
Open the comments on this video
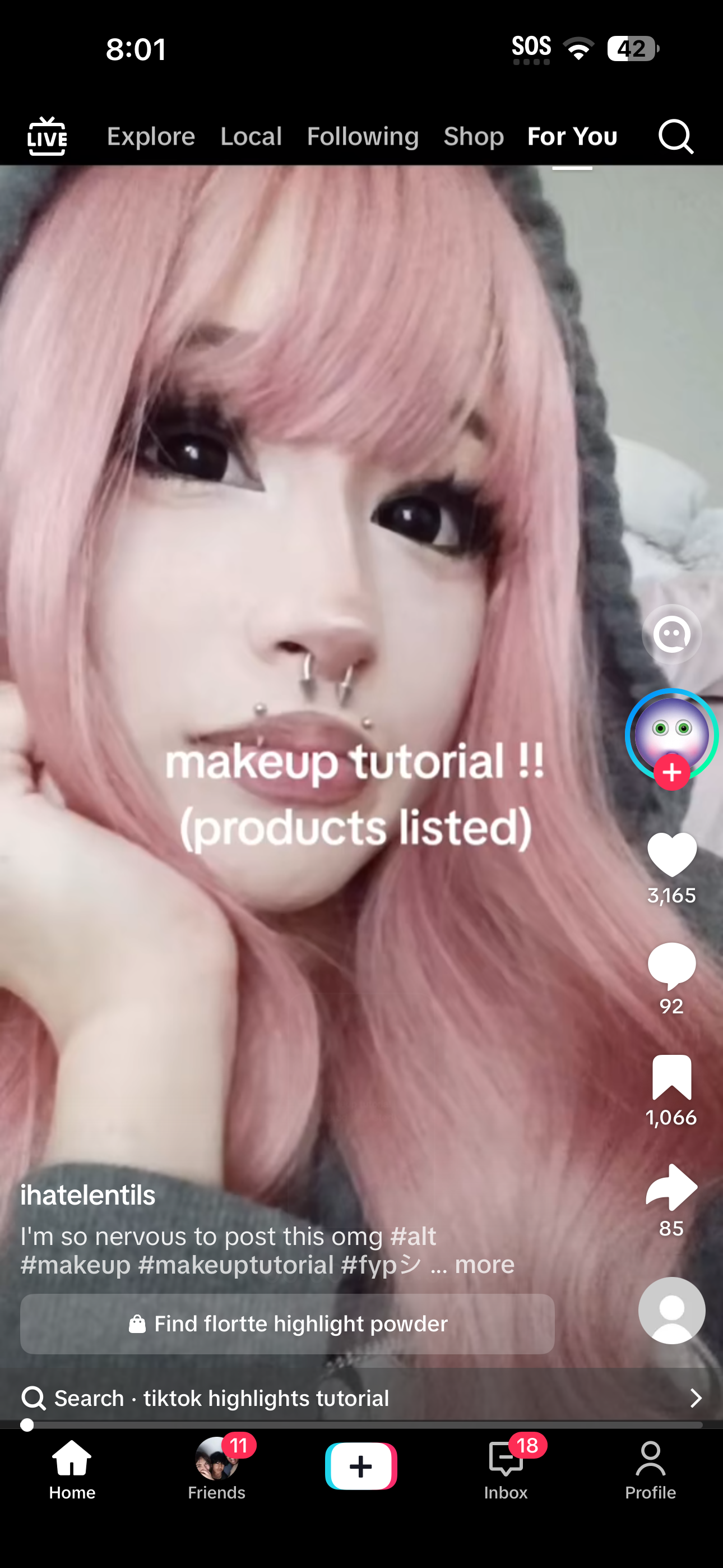tap(671, 965)
